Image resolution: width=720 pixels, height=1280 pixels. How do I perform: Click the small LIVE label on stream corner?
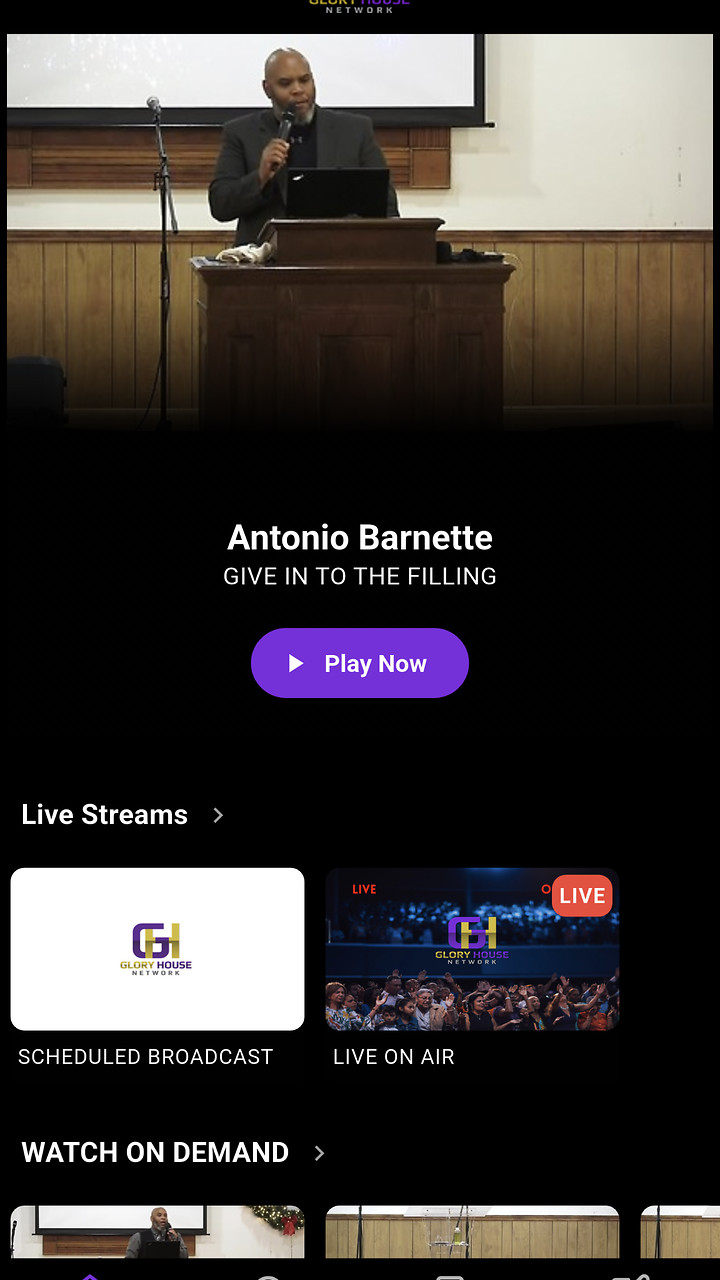point(363,888)
